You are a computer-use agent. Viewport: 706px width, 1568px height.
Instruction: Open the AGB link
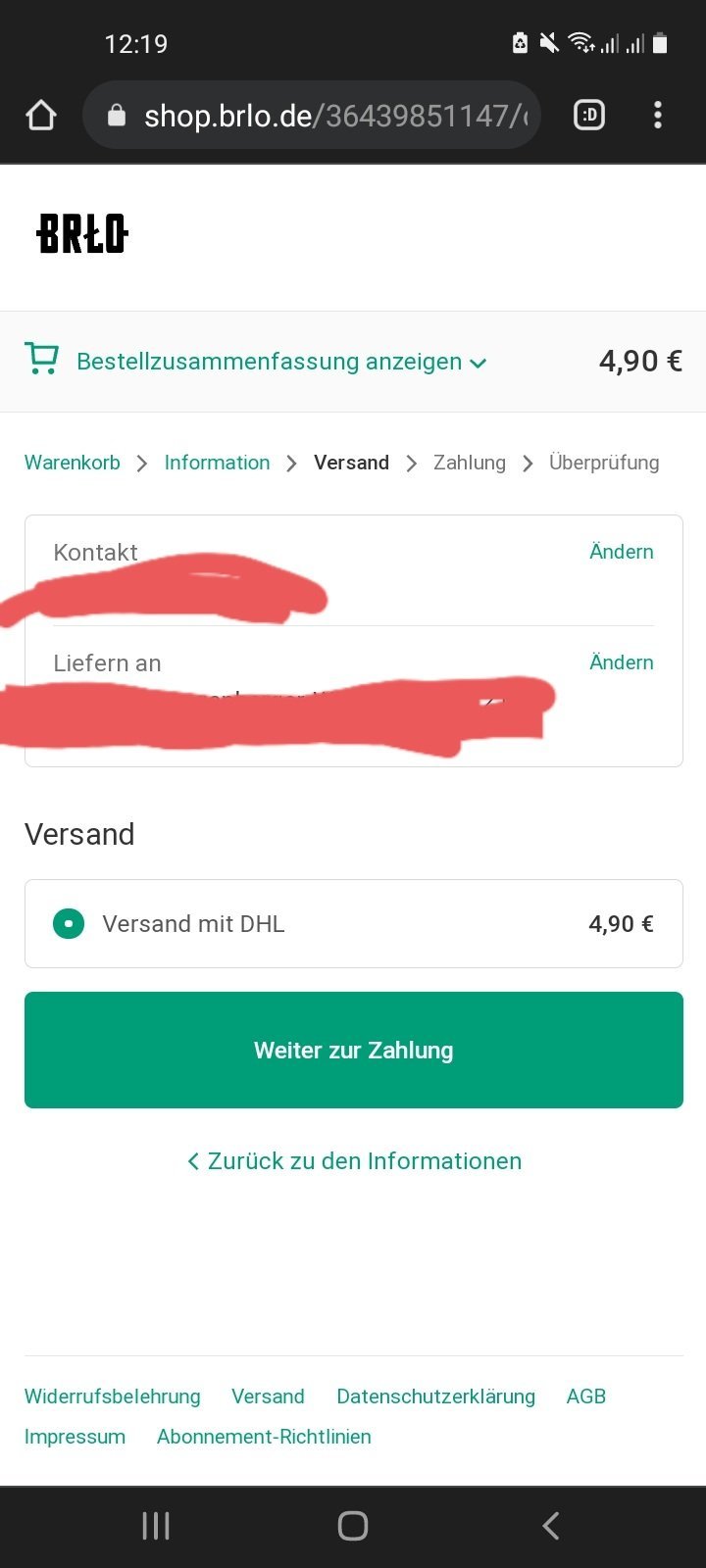tap(586, 1396)
